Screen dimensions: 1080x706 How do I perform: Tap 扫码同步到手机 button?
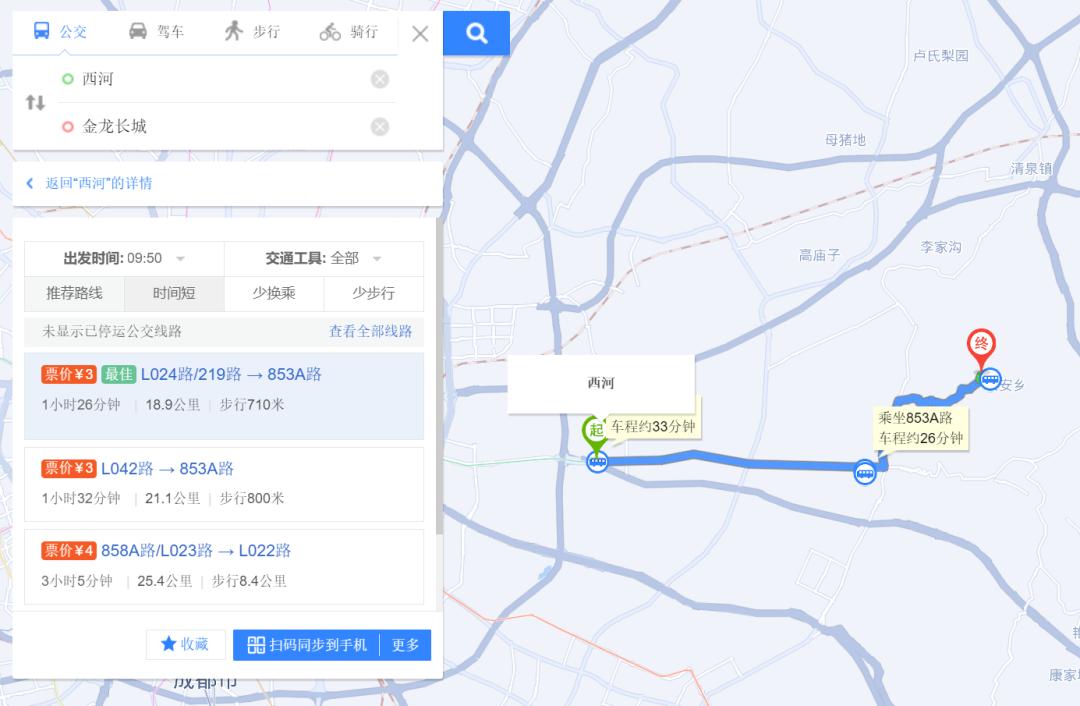(x=308, y=645)
